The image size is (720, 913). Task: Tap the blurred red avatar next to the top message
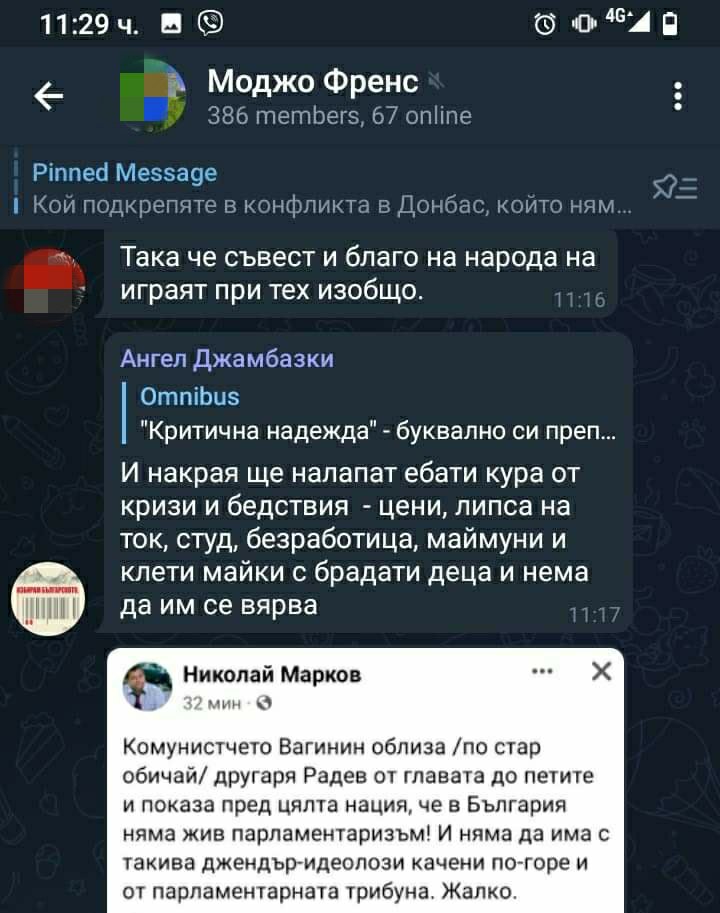coord(45,283)
